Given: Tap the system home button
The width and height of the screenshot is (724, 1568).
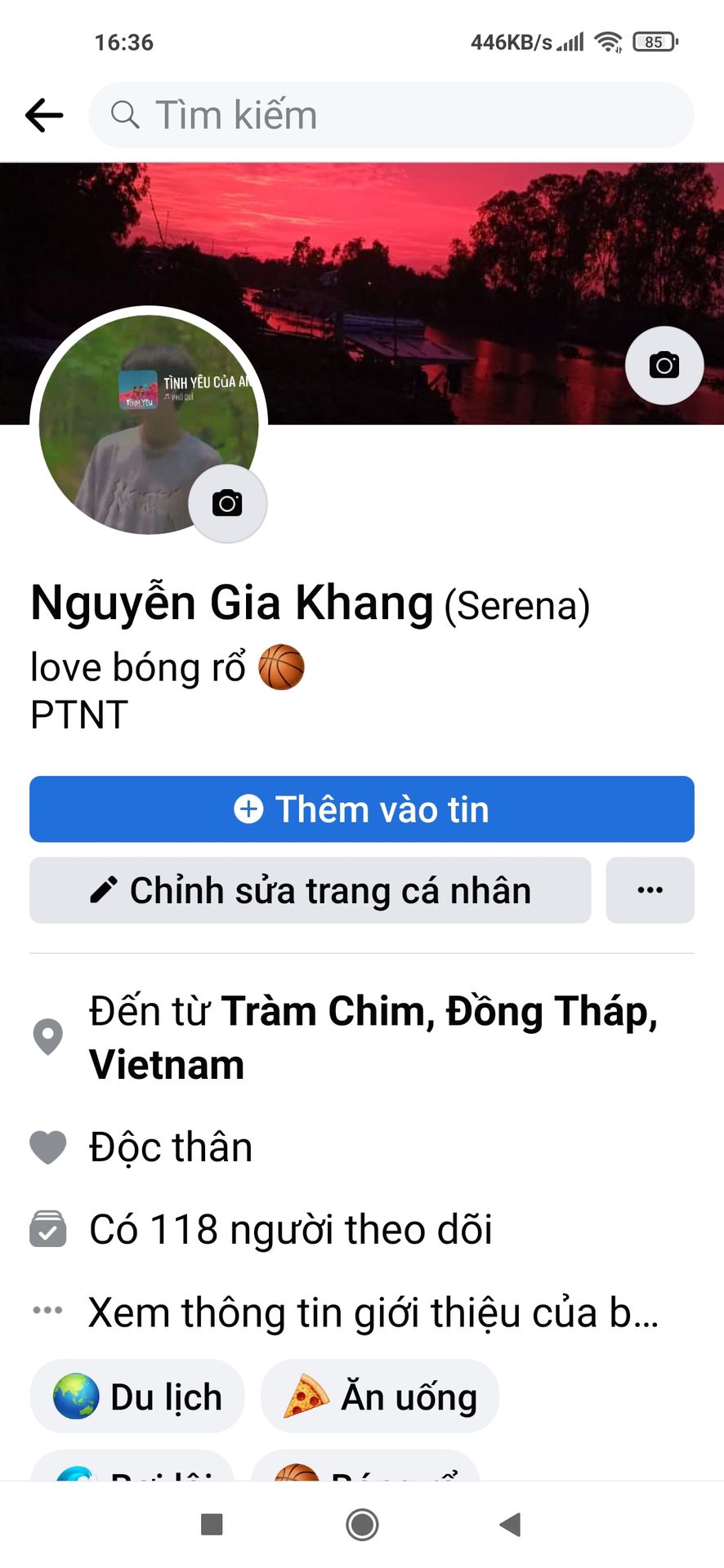Looking at the screenshot, I should (362, 1524).
